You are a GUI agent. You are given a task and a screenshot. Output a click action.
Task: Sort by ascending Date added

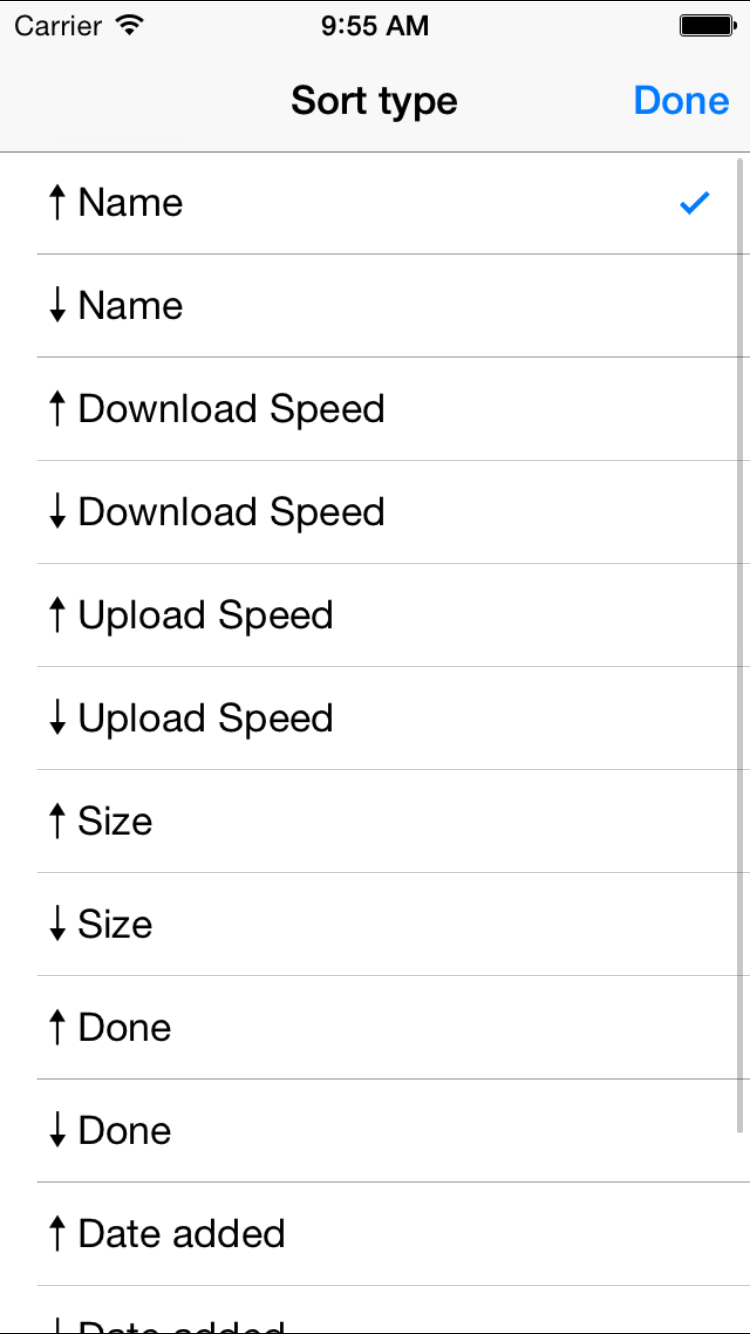pos(375,1233)
